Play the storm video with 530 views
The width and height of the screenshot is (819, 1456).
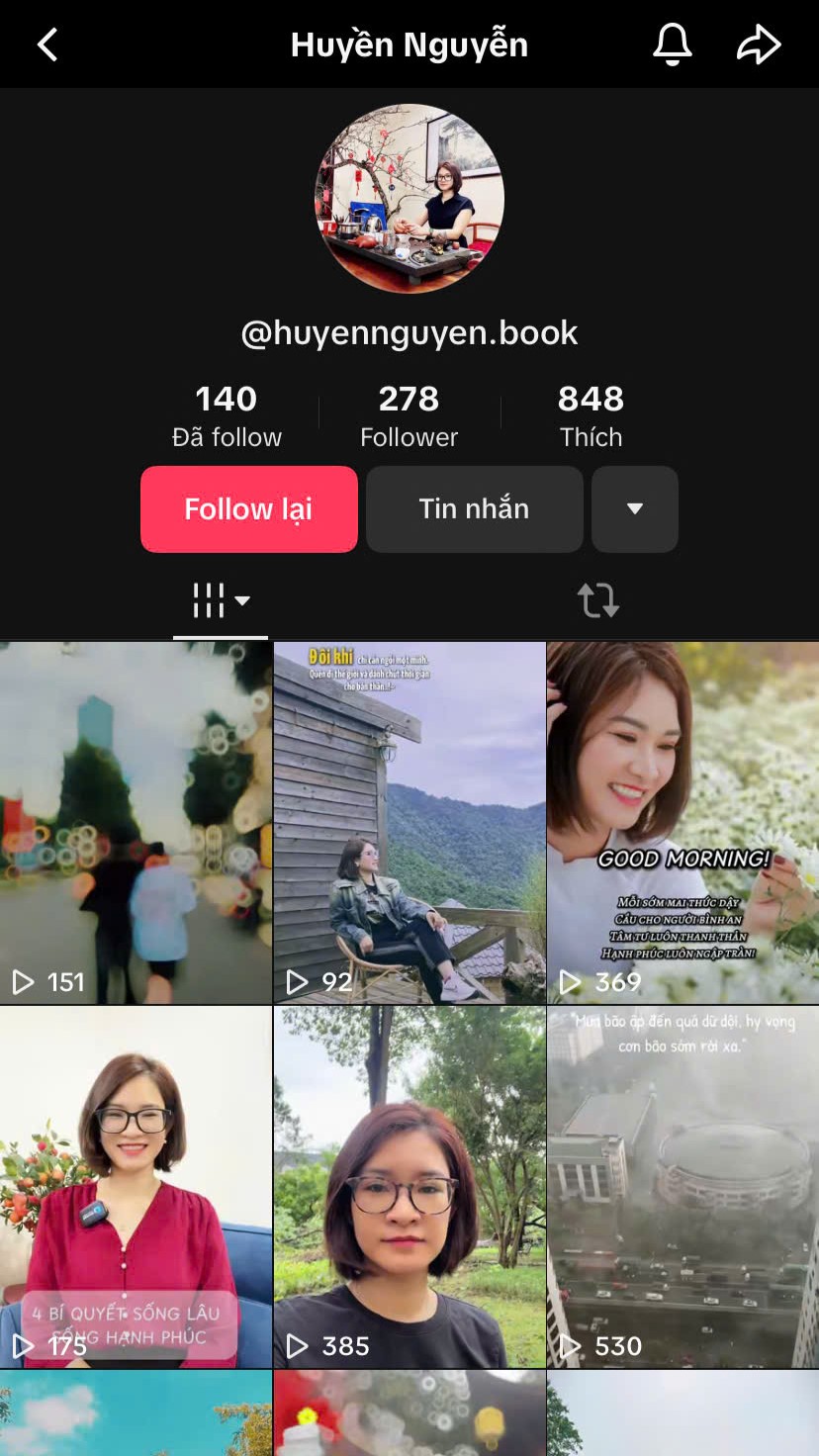(x=683, y=1187)
